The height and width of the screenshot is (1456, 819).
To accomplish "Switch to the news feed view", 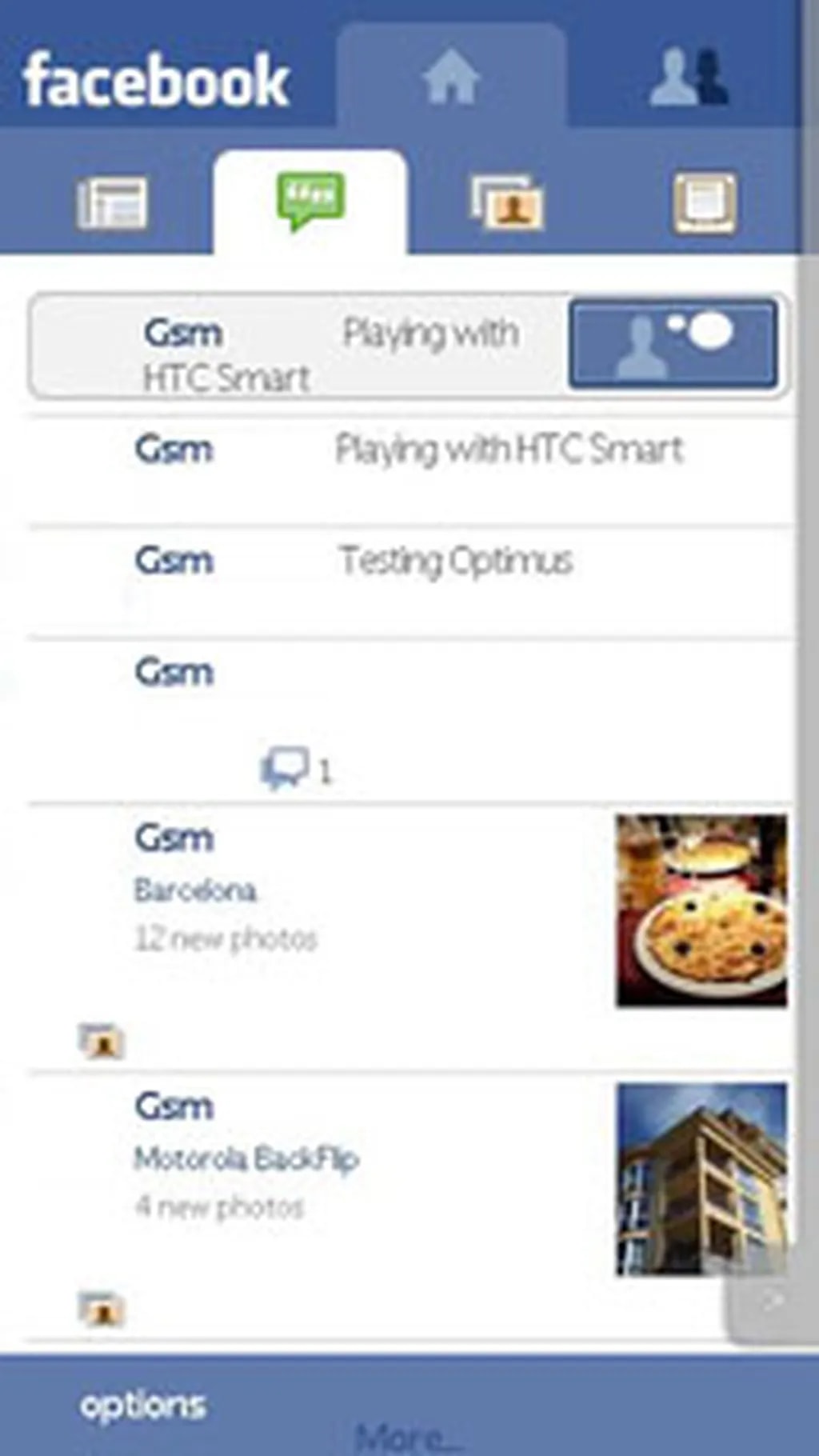I will 112,203.
